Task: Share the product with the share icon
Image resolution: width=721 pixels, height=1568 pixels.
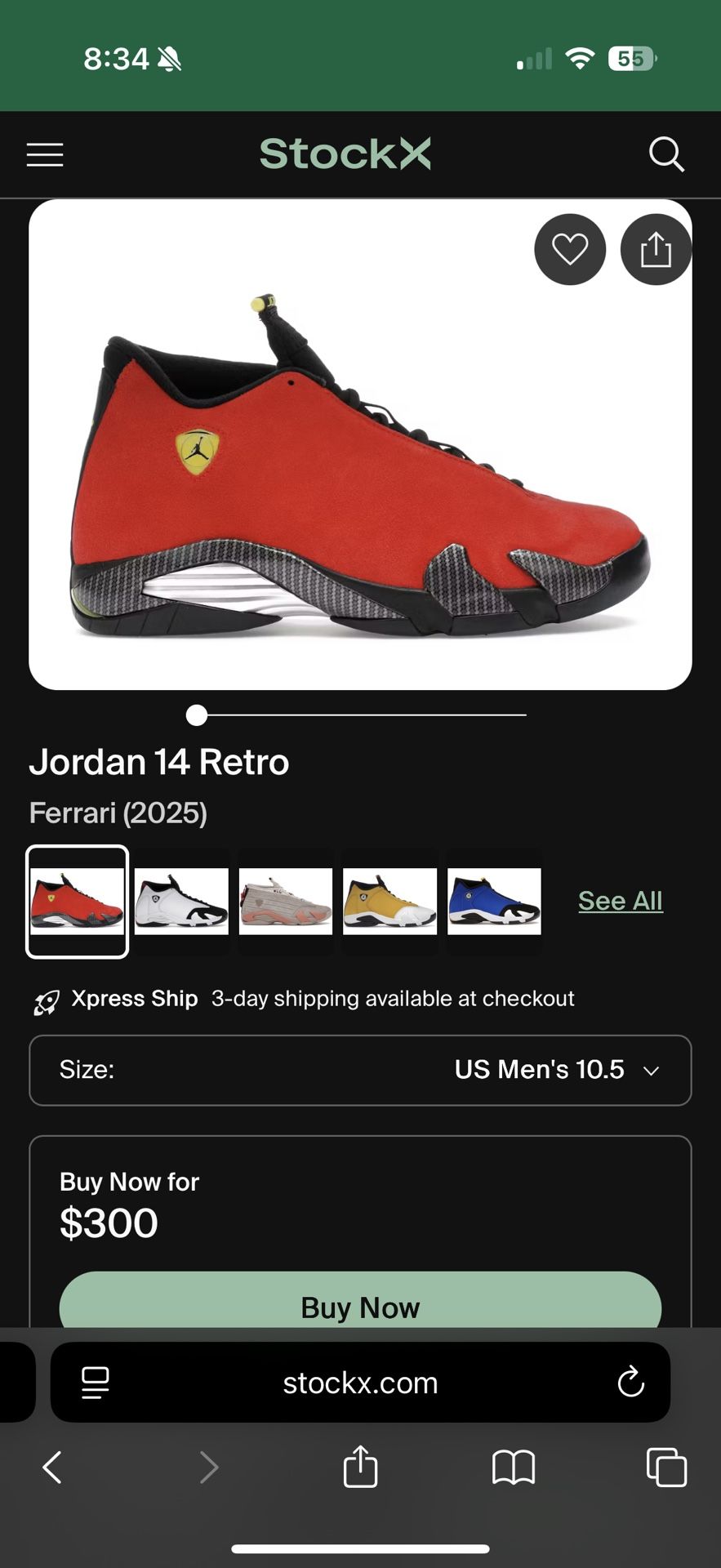Action: (x=656, y=249)
